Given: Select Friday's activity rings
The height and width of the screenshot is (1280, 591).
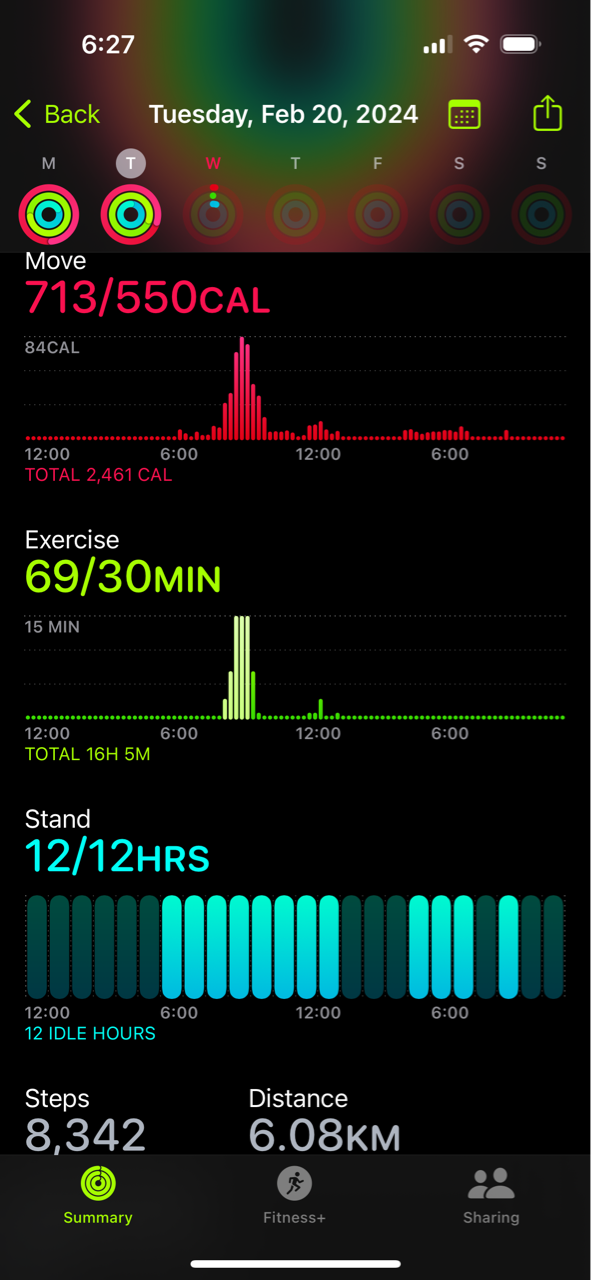Looking at the screenshot, I should 377,214.
